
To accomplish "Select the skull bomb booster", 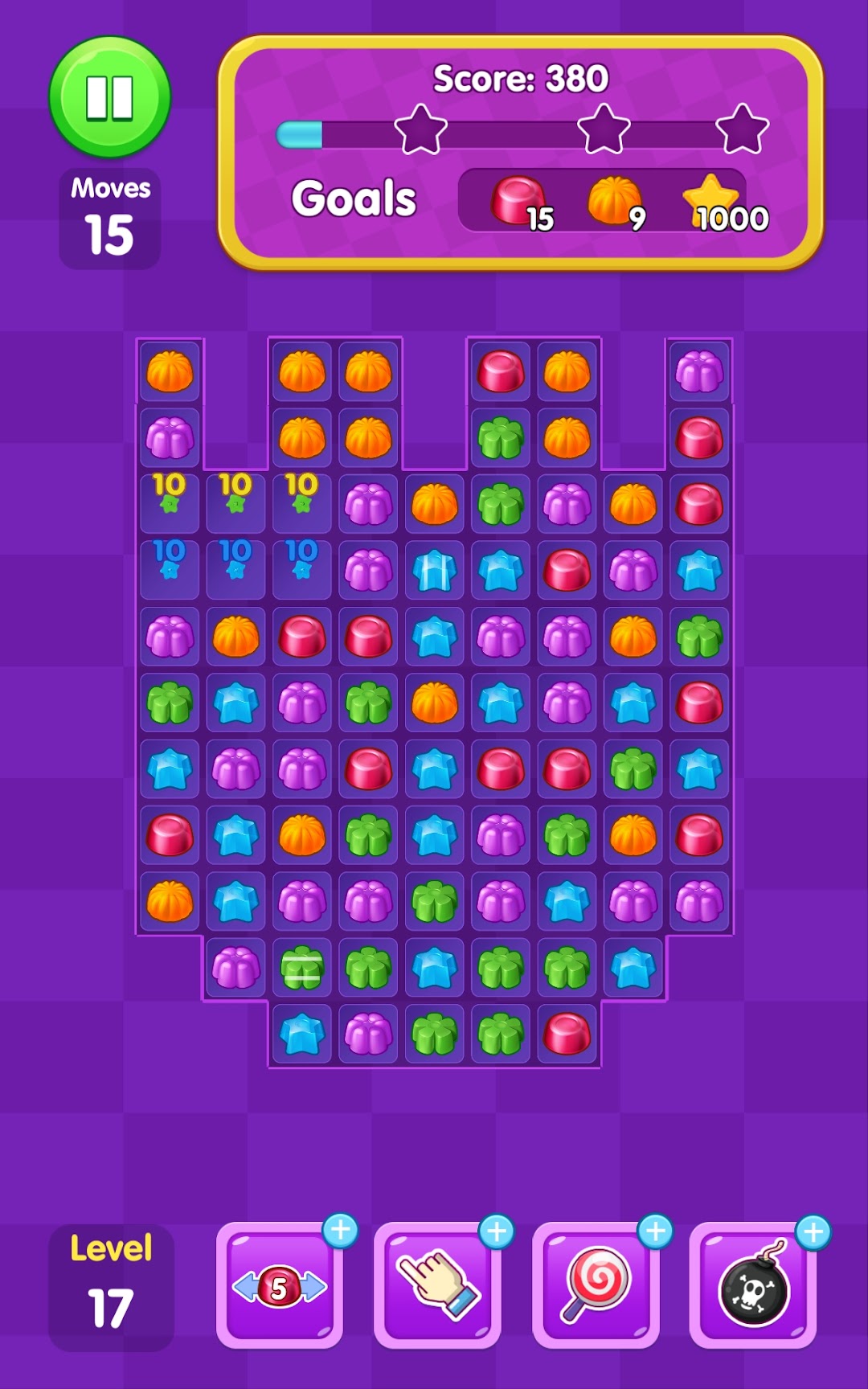I will click(x=753, y=1285).
